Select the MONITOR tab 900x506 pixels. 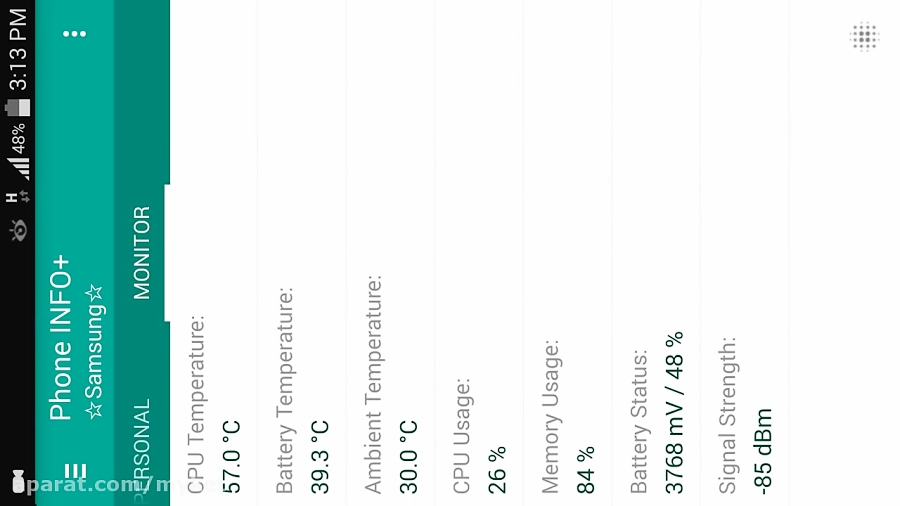[141, 252]
